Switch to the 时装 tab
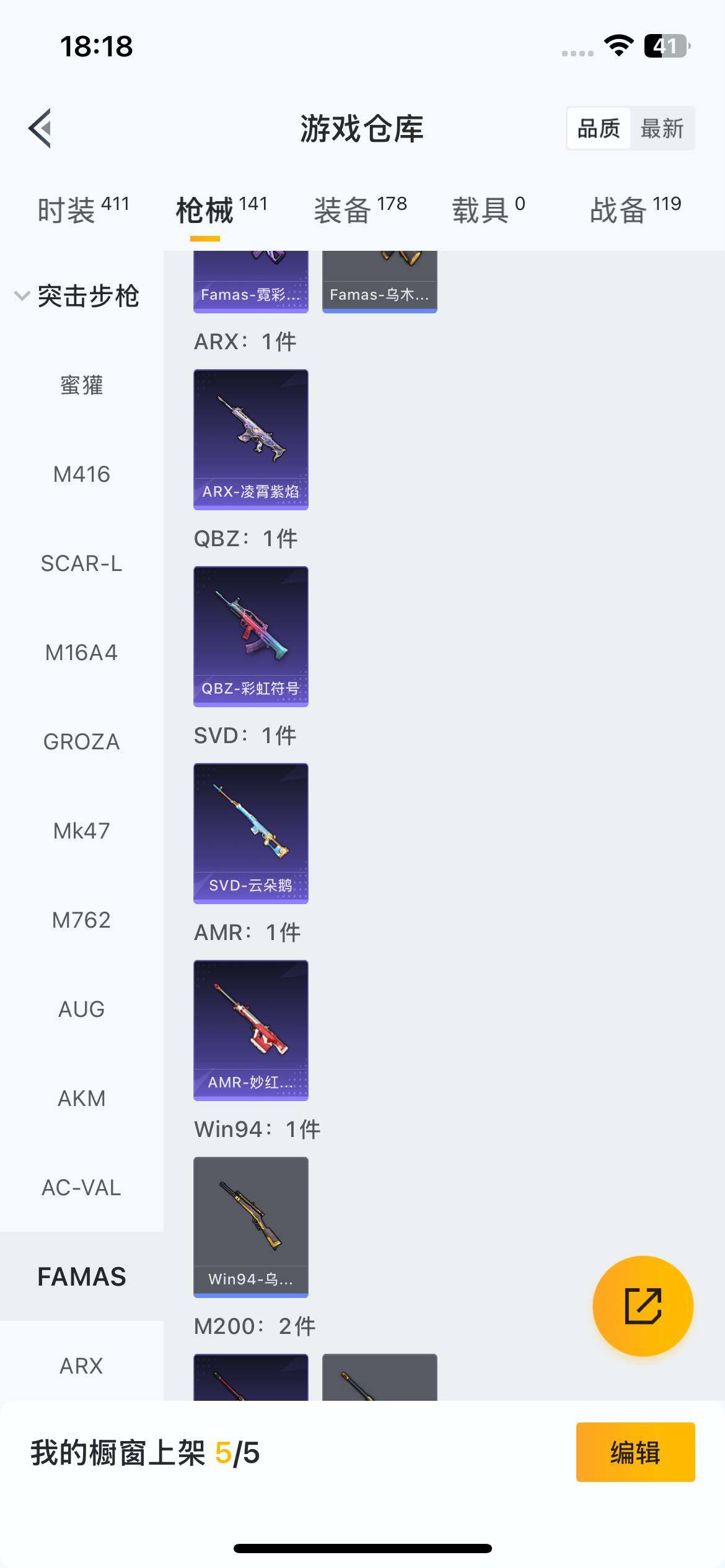725x1568 pixels. coord(83,209)
